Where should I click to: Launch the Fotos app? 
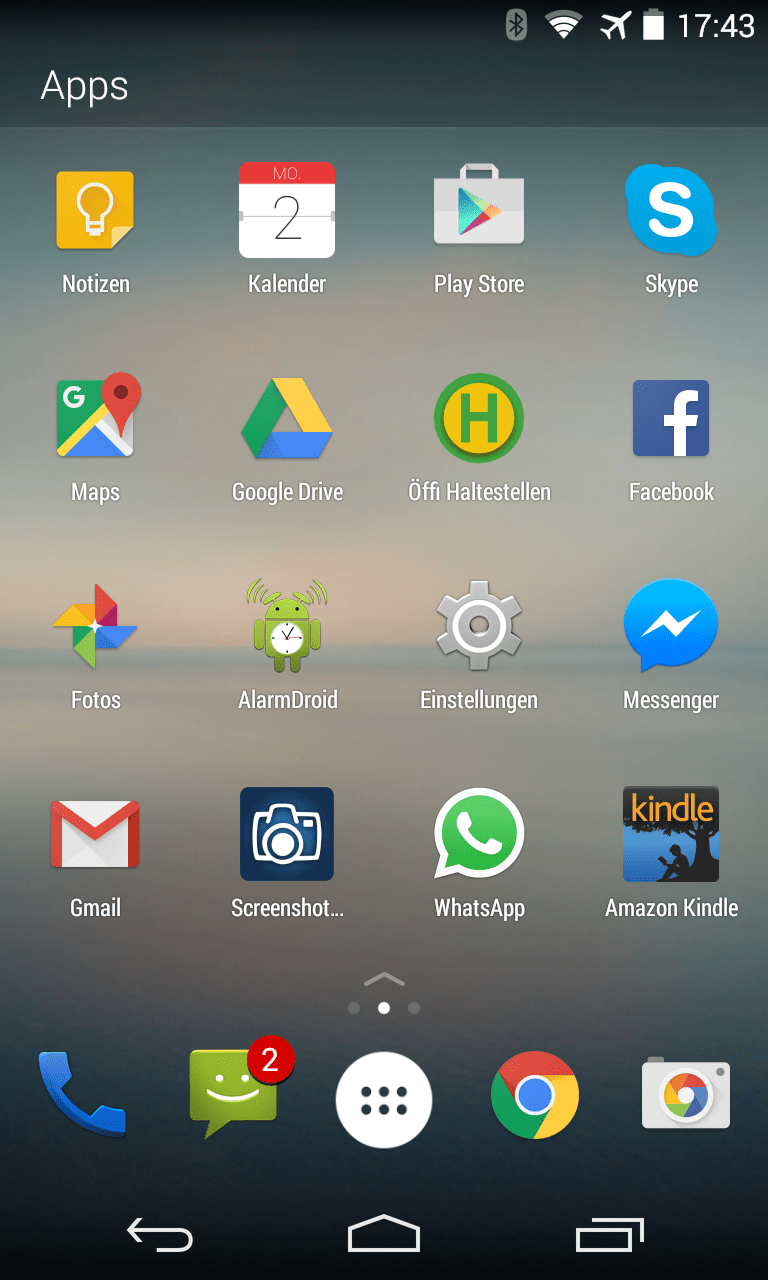(x=95, y=626)
